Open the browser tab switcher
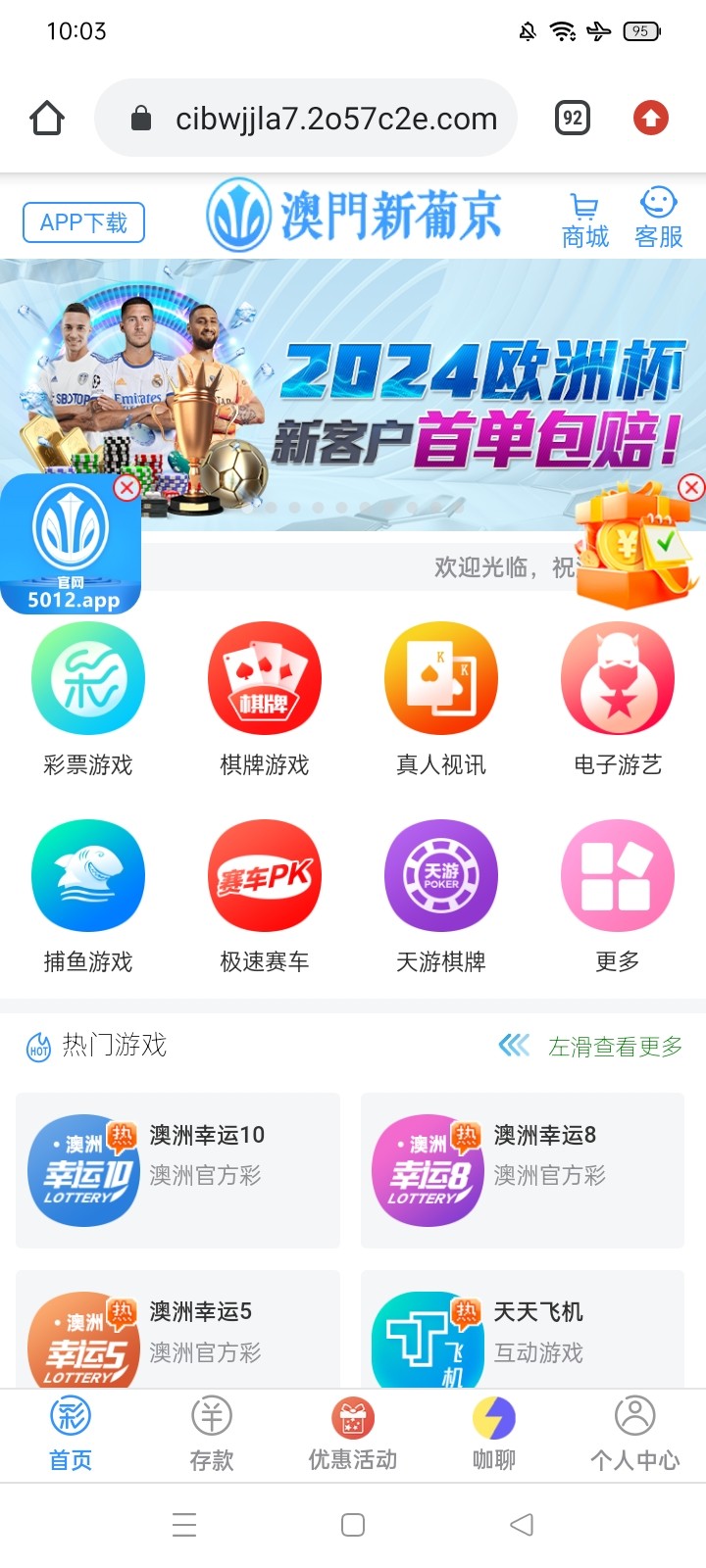Image resolution: width=706 pixels, height=1568 pixels. pos(573,119)
